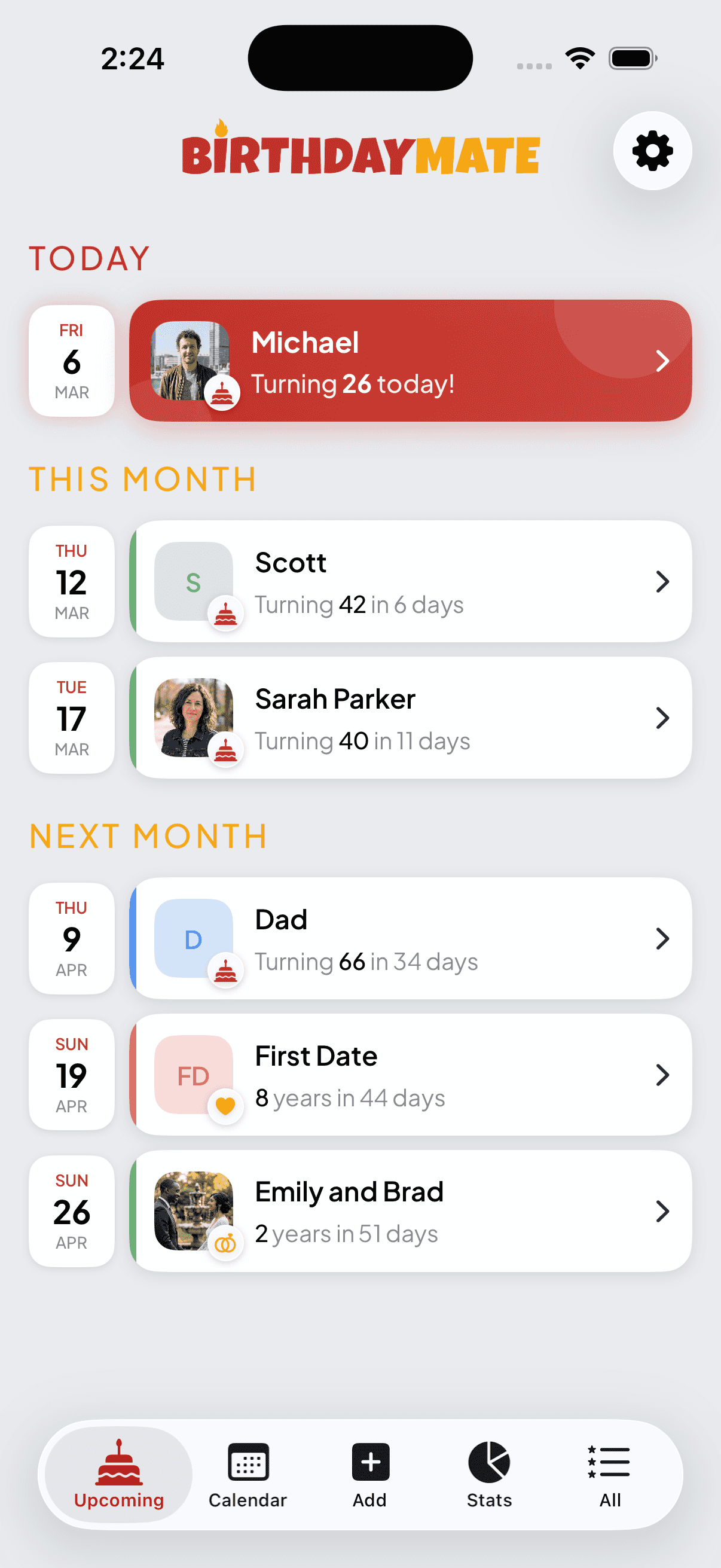The image size is (721, 1568).
Task: Expand Michael's birthday entry chevron
Action: point(662,361)
